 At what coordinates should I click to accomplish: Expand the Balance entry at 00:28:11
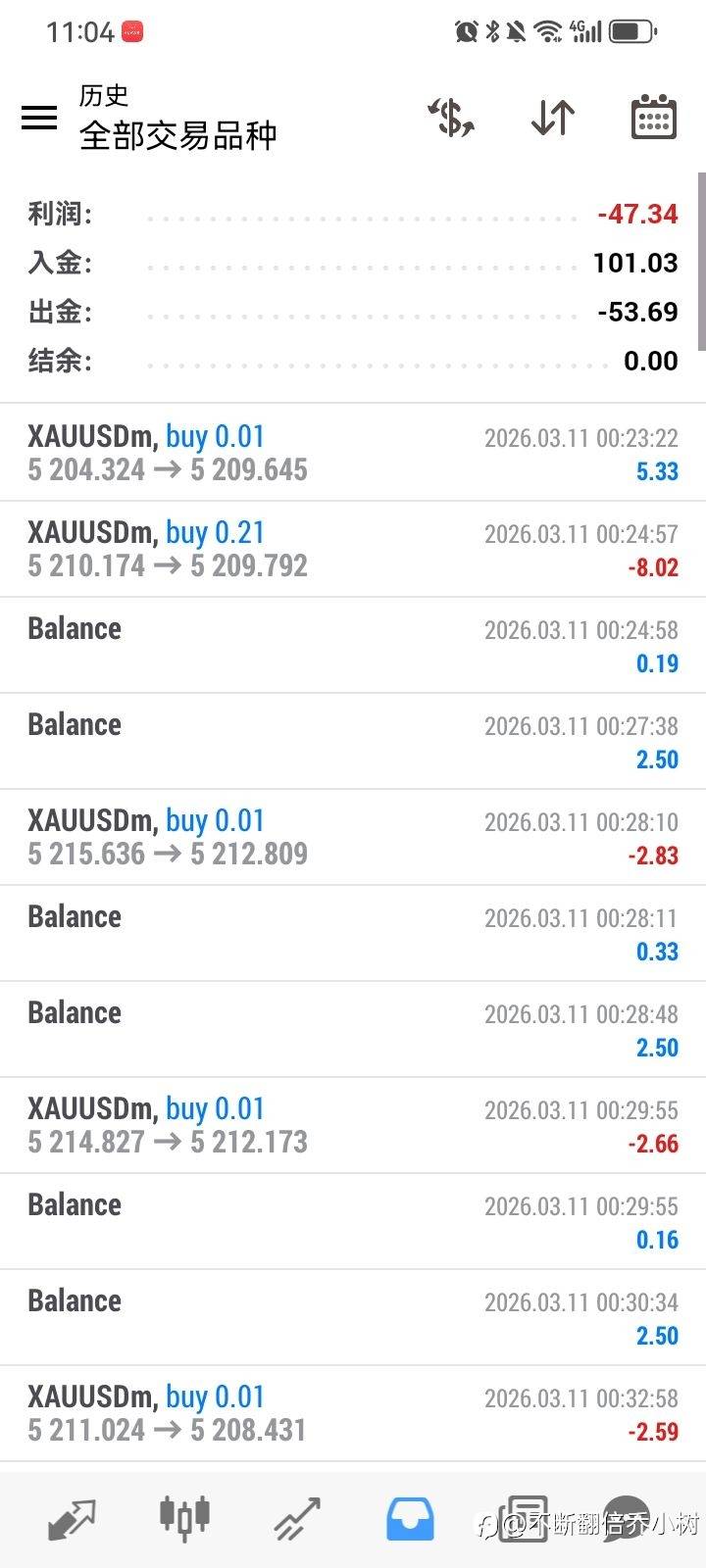(353, 933)
